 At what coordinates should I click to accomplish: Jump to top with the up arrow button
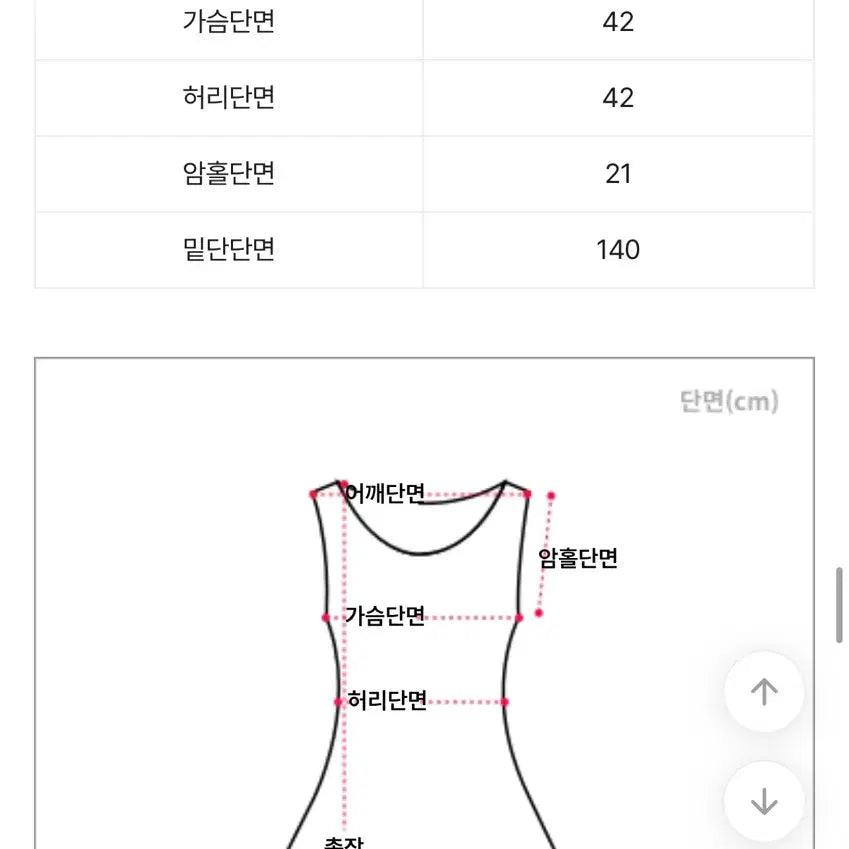click(x=764, y=691)
